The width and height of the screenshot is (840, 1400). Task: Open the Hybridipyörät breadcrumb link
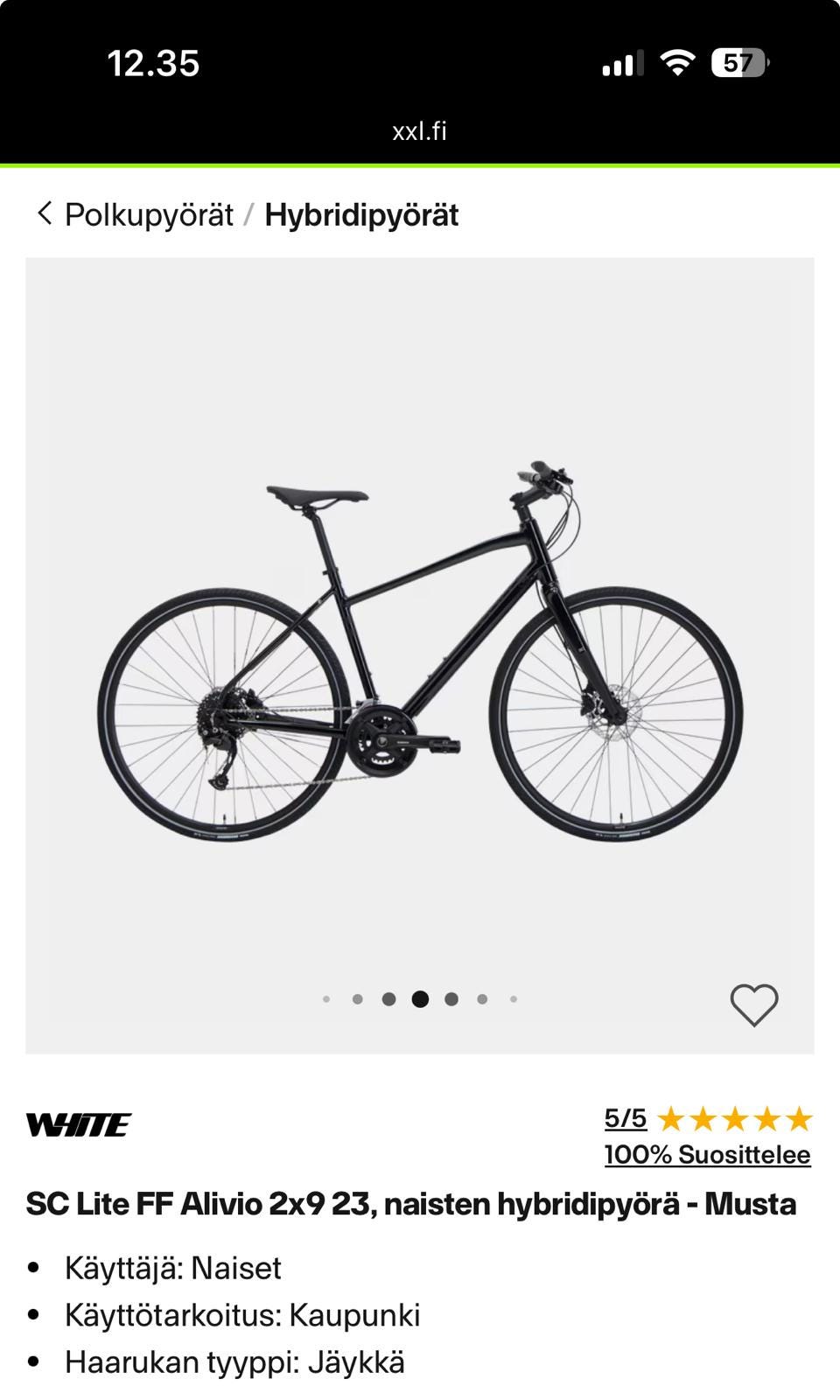pyautogui.click(x=360, y=214)
